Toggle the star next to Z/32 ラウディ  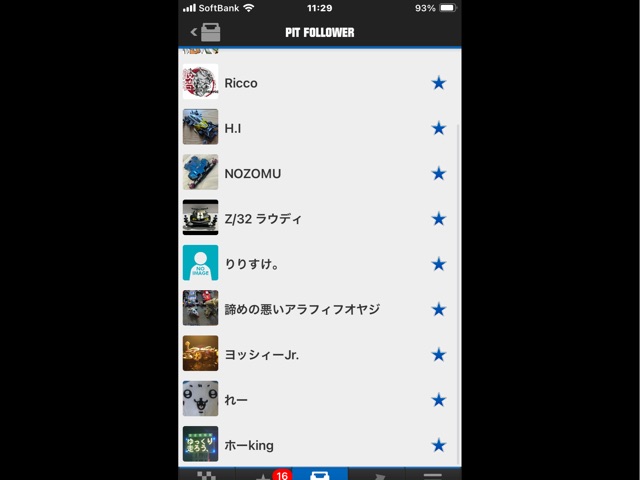point(438,218)
